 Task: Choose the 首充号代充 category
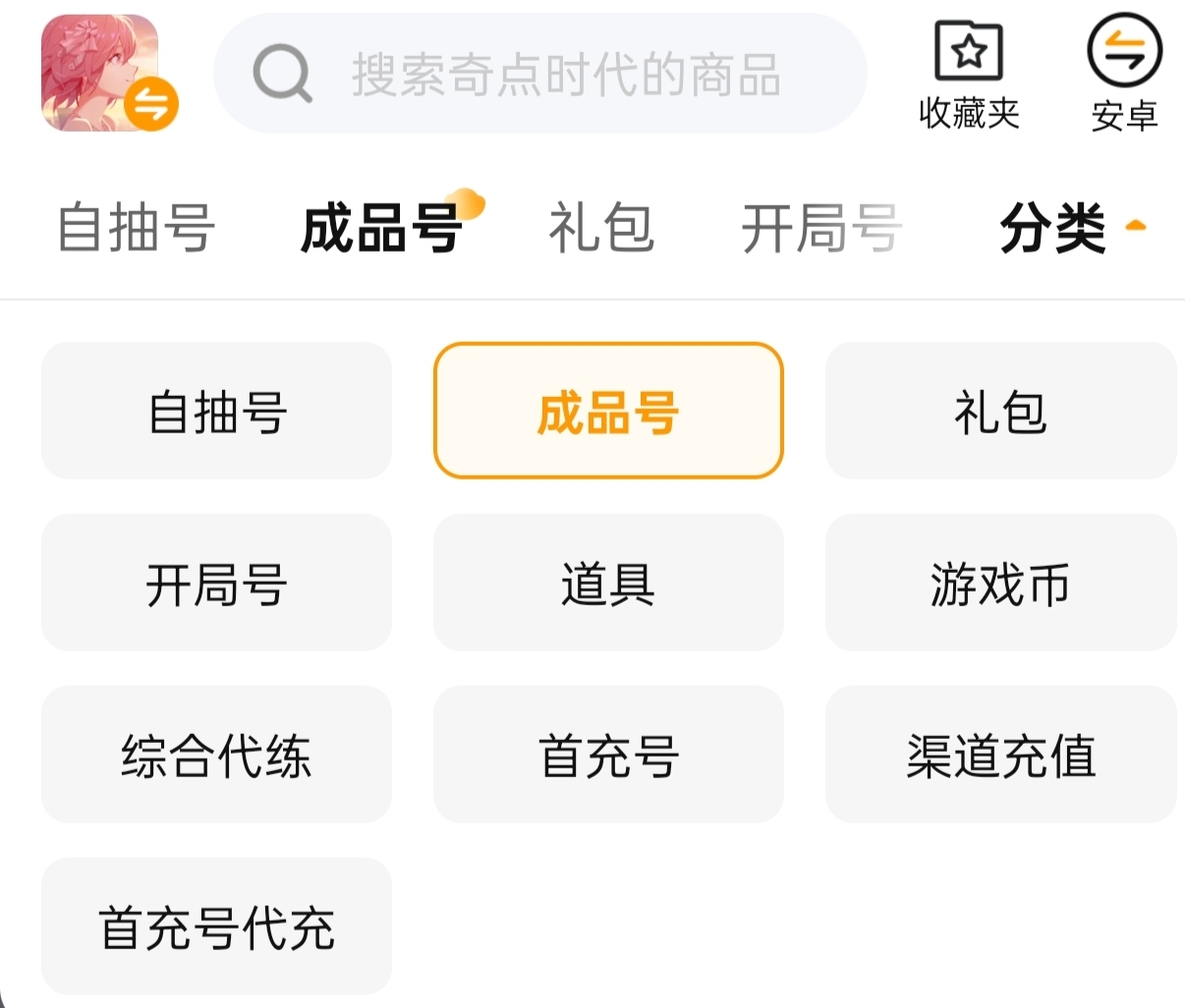[x=216, y=926]
